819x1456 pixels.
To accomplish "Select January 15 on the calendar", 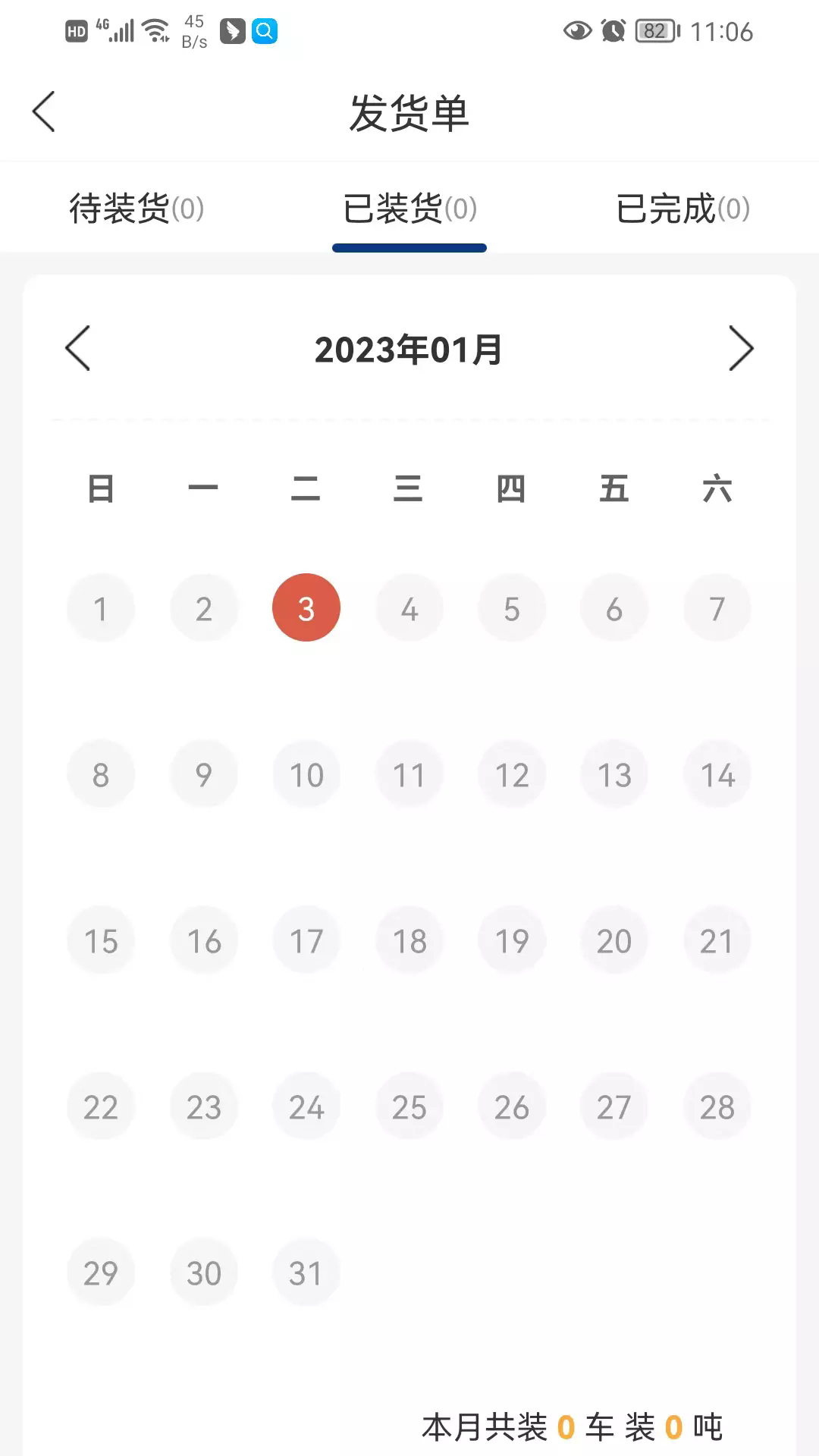I will 101,940.
